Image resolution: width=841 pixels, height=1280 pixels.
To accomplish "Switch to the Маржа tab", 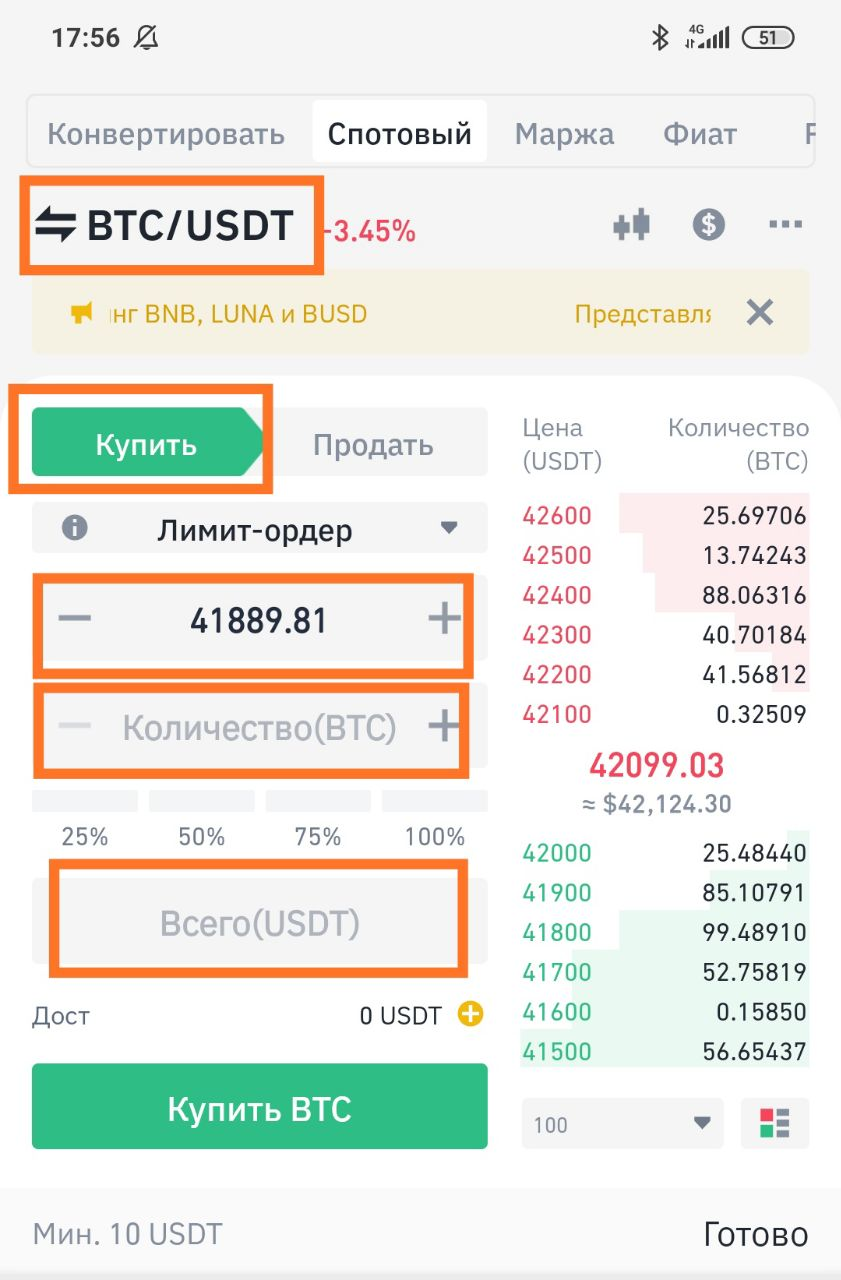I will [564, 134].
